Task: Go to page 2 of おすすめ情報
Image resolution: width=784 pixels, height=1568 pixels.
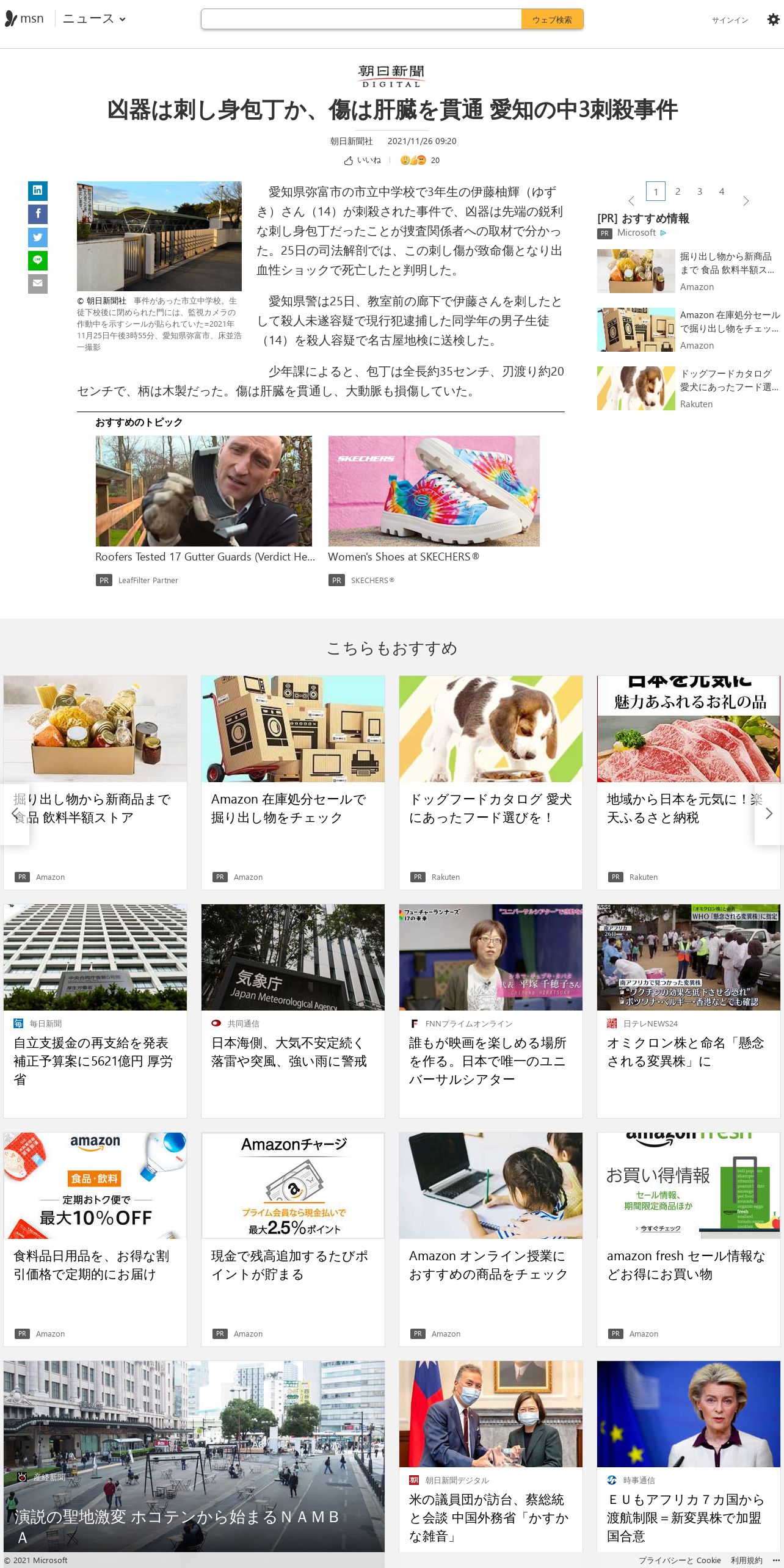Action: click(678, 191)
